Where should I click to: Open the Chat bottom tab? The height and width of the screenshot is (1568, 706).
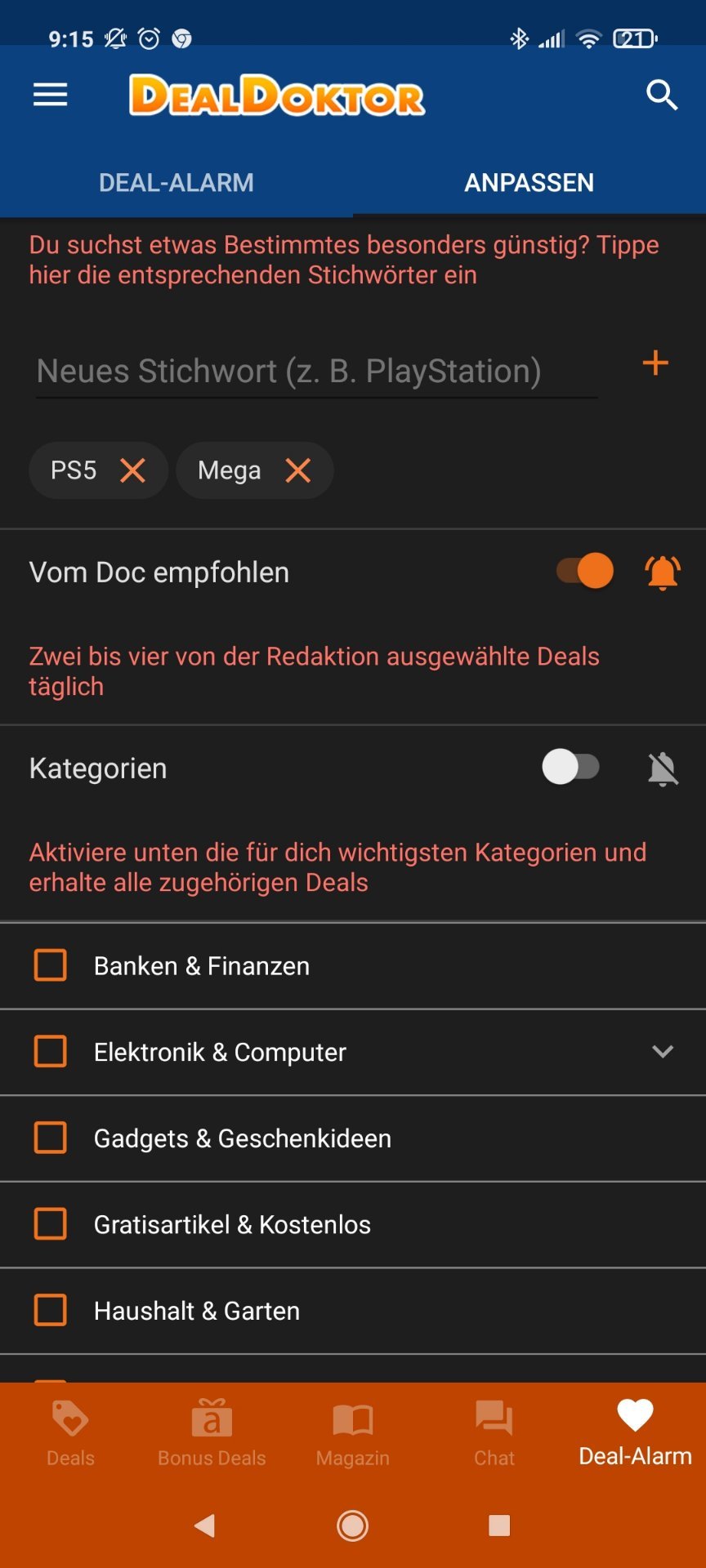(494, 1433)
